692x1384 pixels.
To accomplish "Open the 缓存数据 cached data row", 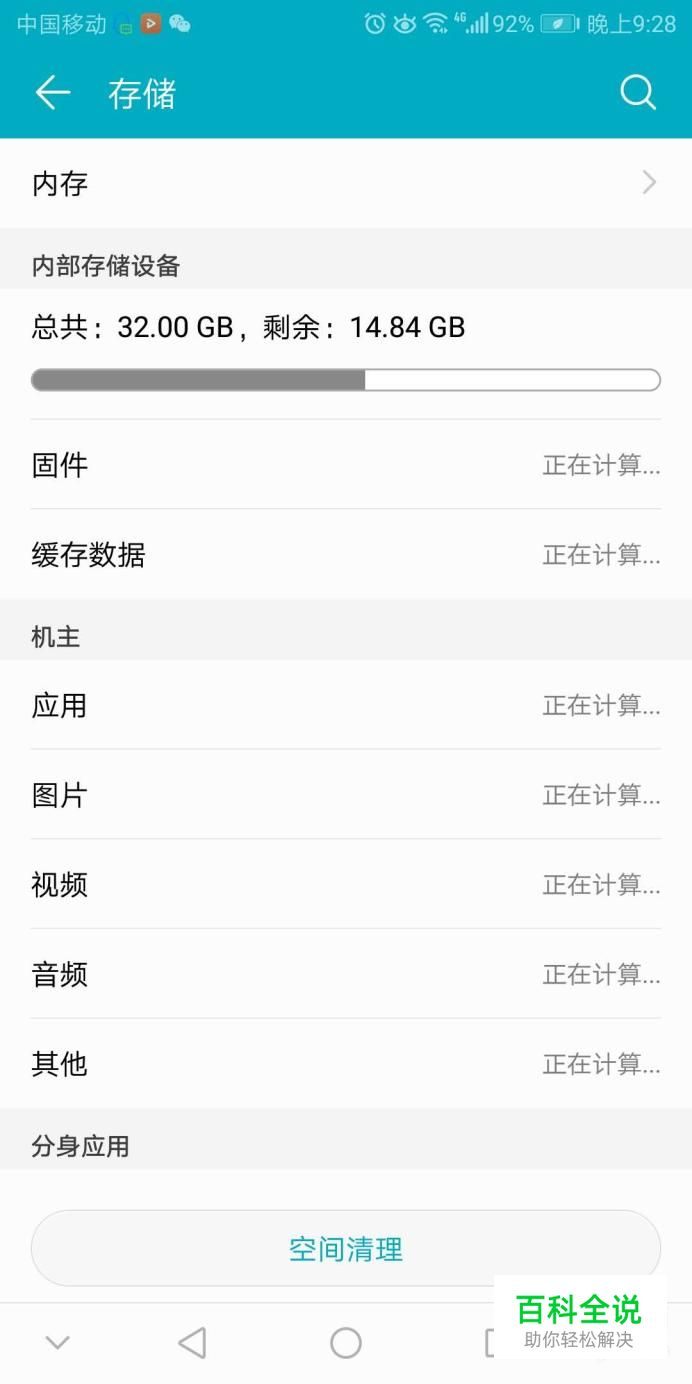I will 346,554.
